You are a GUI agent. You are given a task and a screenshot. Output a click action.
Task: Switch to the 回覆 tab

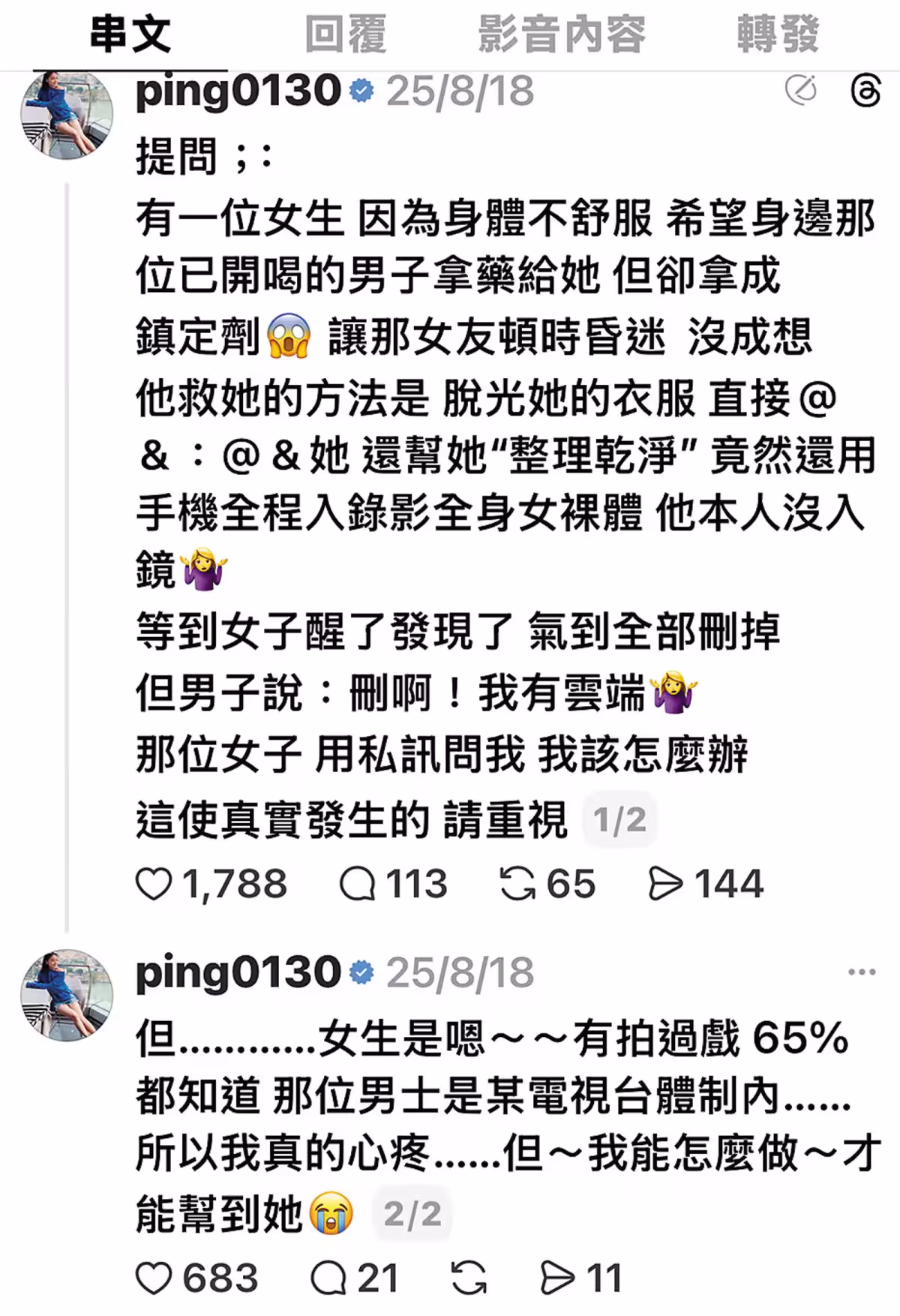(x=345, y=35)
